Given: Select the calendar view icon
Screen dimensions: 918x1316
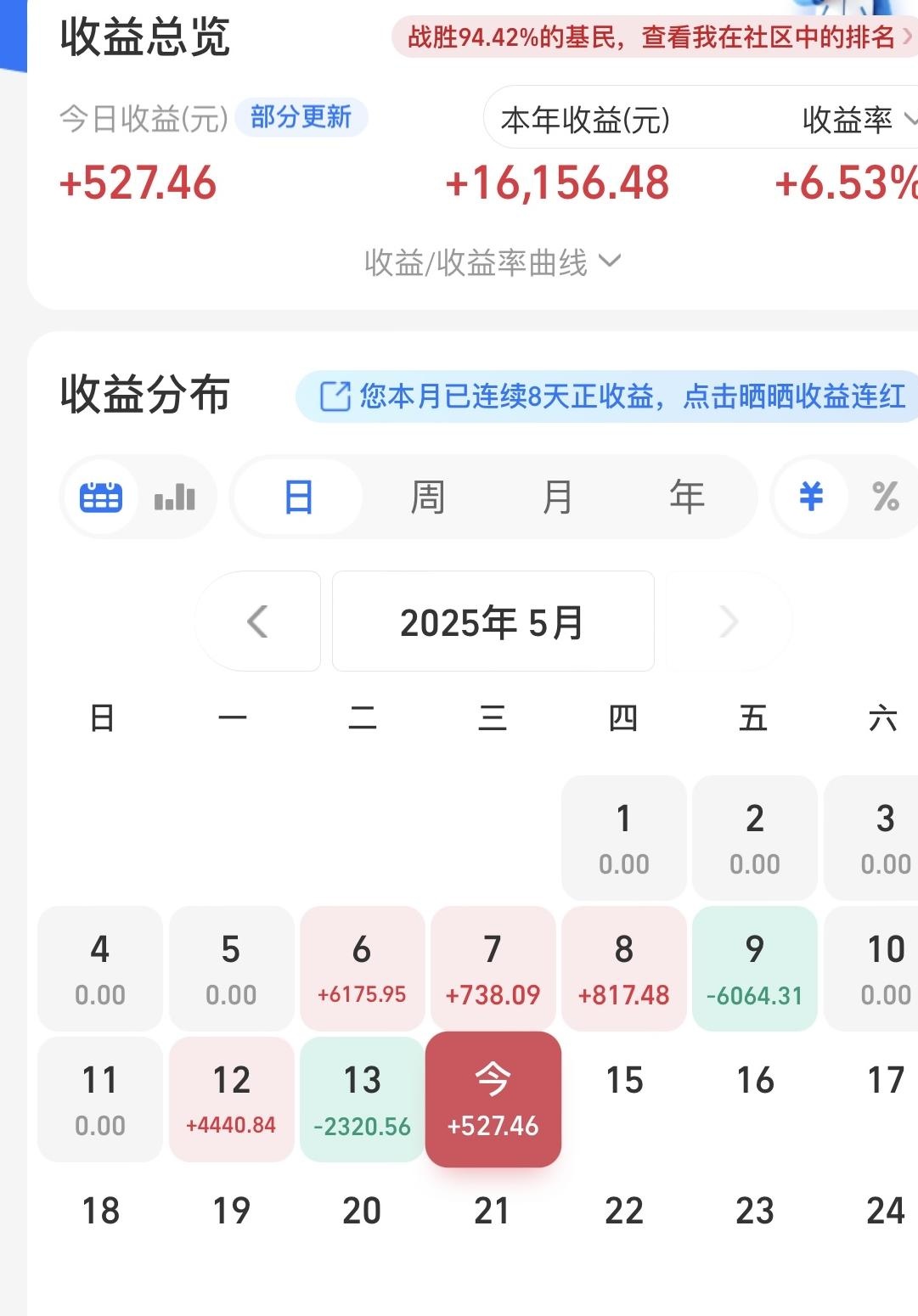Looking at the screenshot, I should tap(102, 497).
